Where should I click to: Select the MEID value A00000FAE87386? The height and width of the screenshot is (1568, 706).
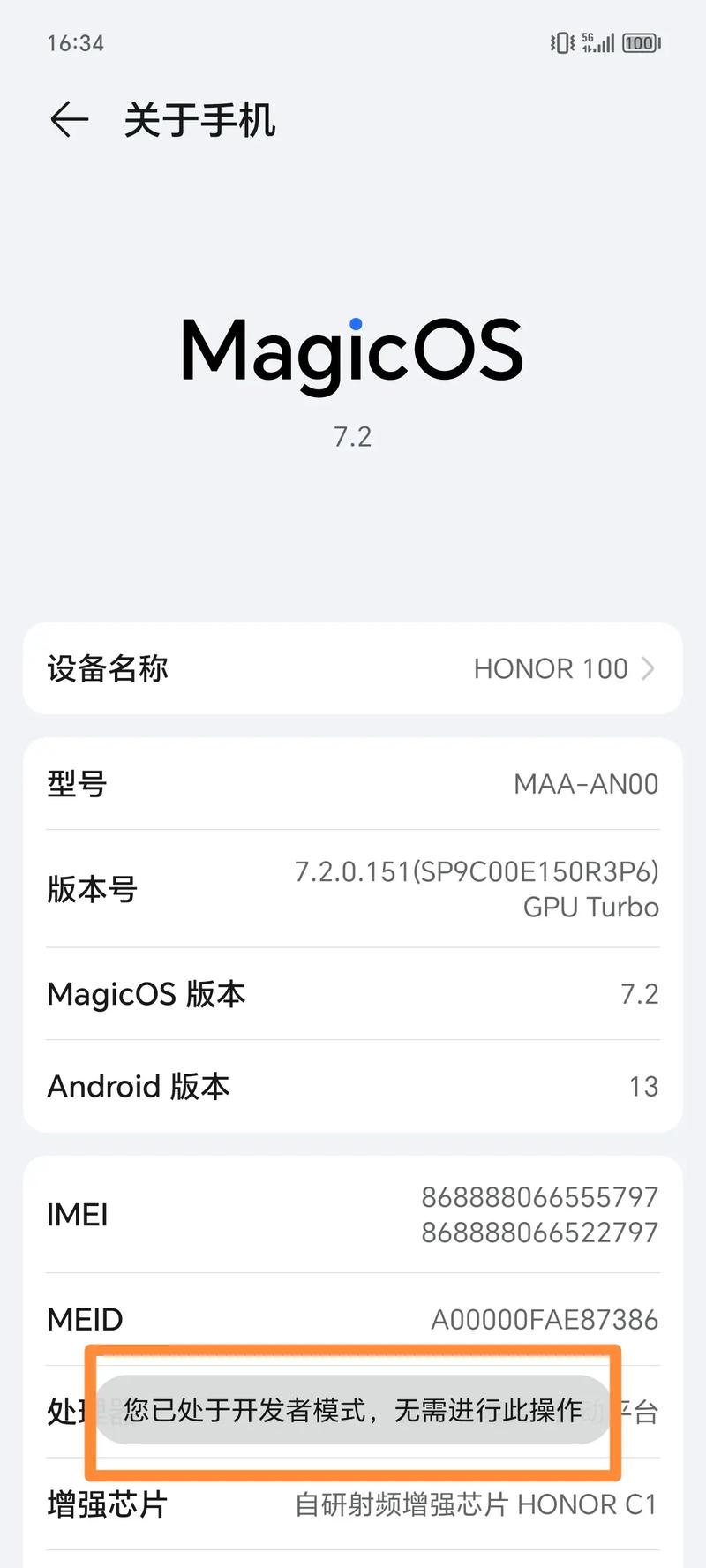[543, 1319]
